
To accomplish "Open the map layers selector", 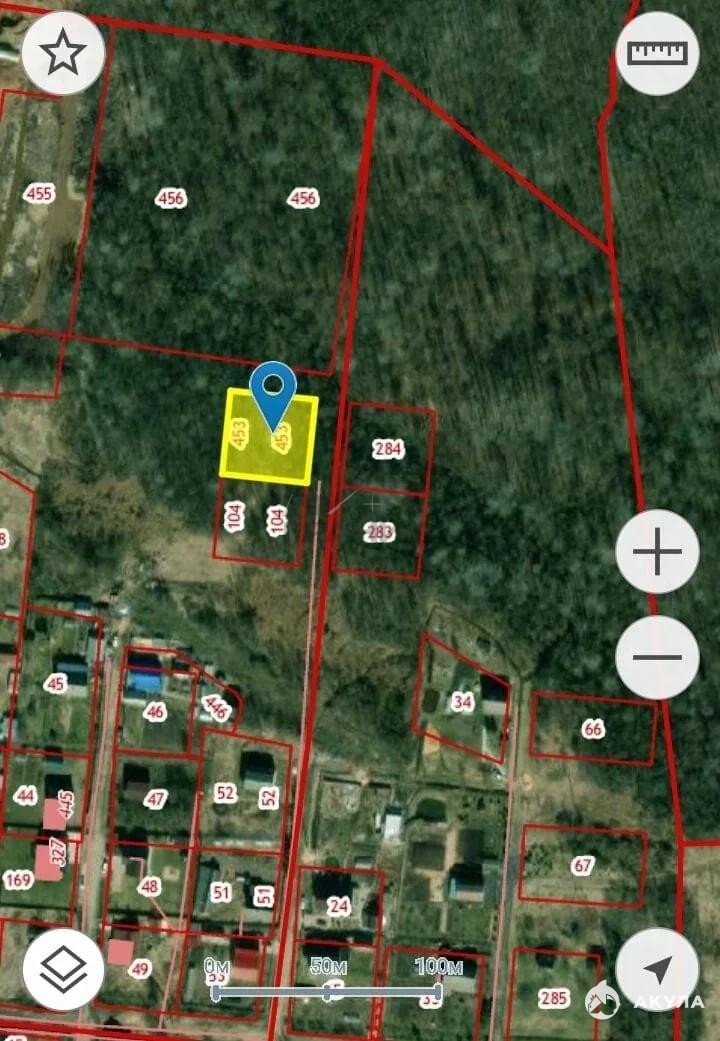I will pos(64,968).
